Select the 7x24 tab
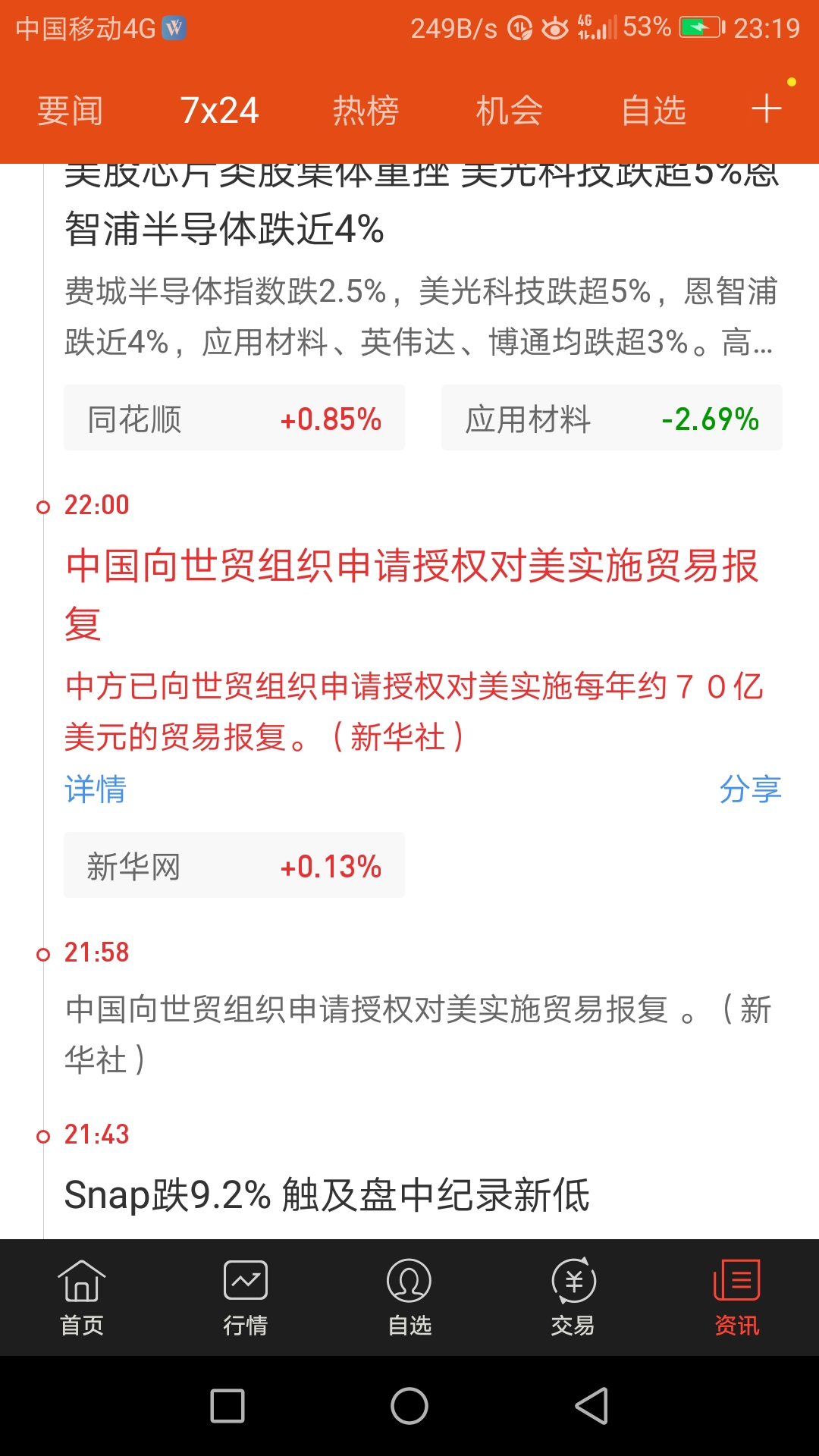This screenshot has width=819, height=1456. (219, 111)
